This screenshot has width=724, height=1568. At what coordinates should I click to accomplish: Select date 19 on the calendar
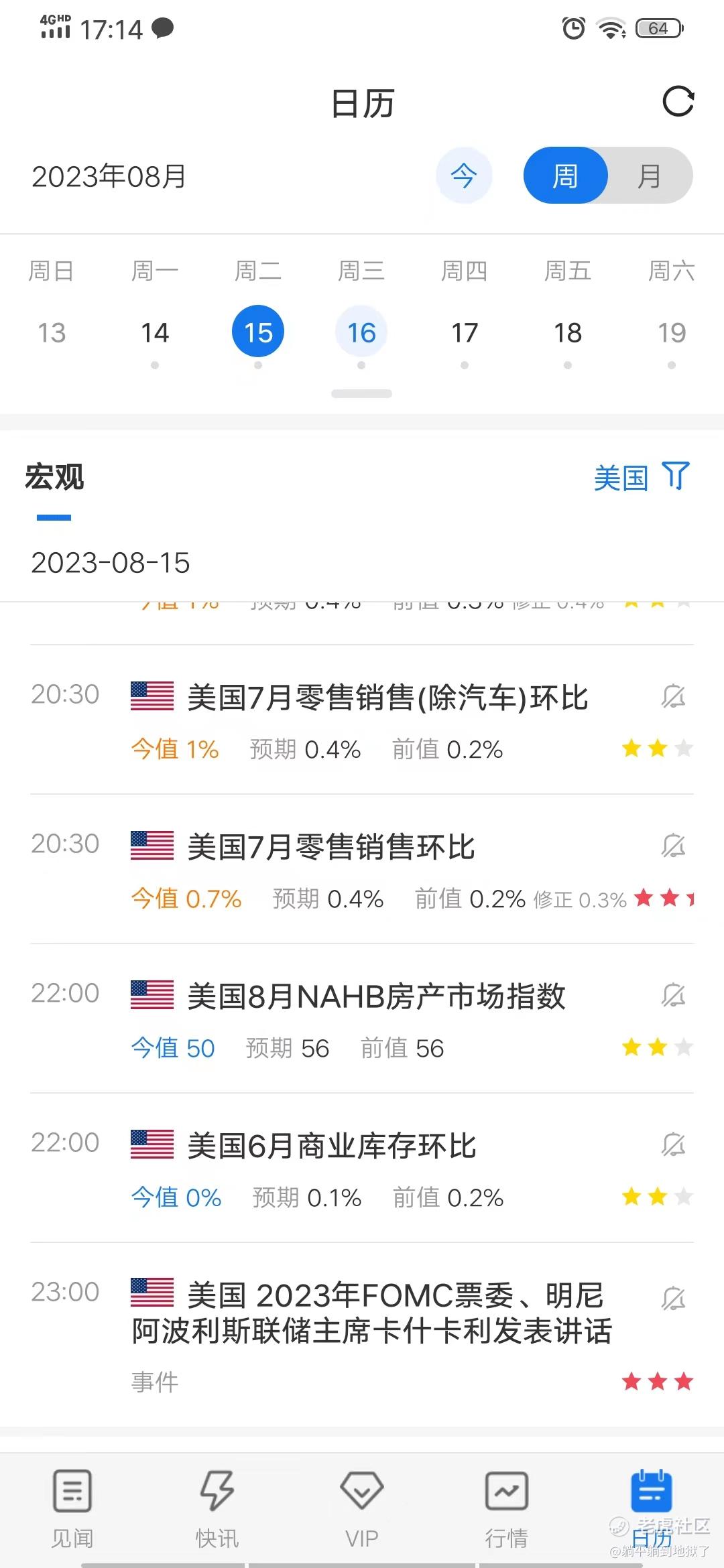coord(672,333)
